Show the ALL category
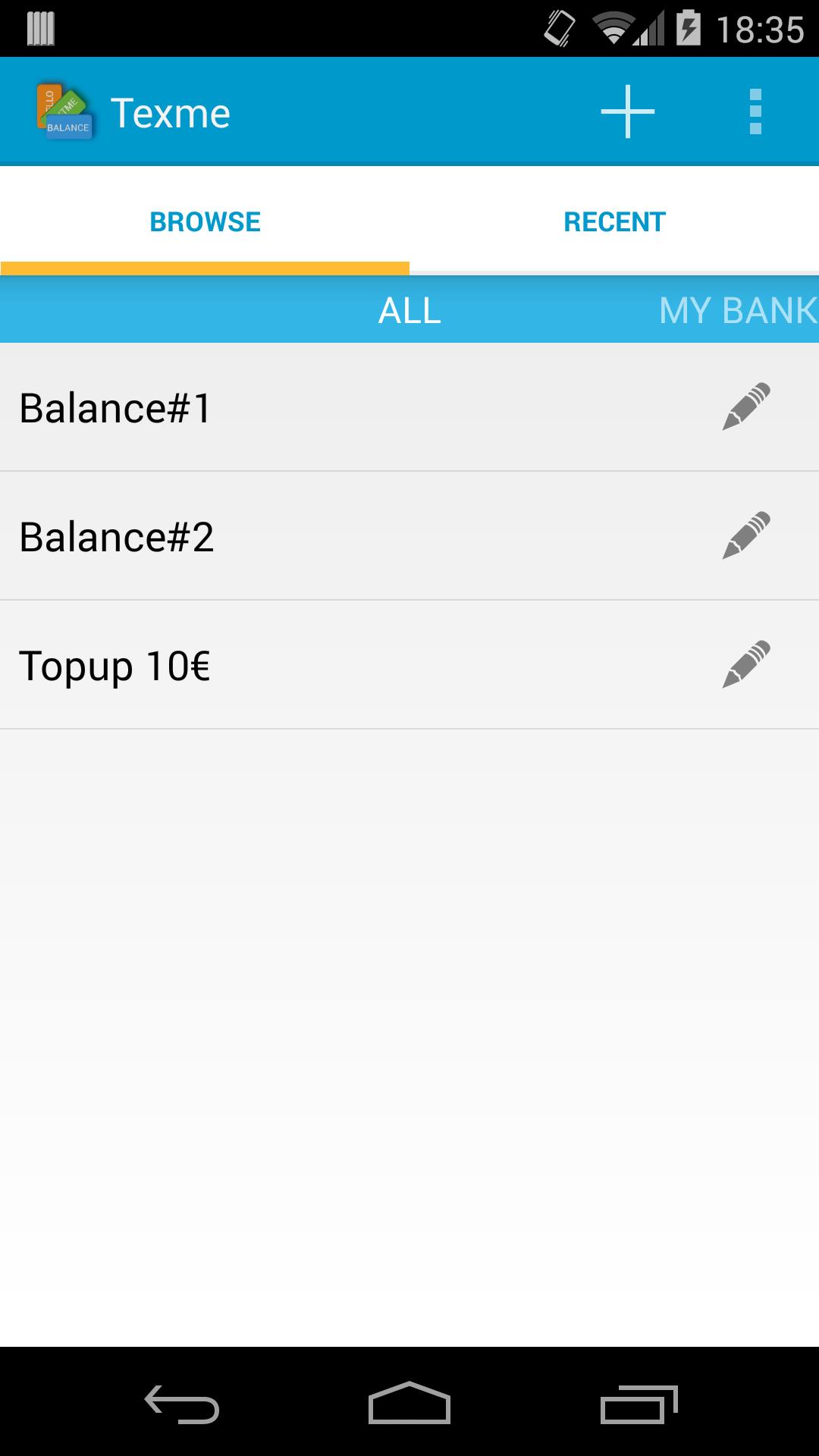Screen dimensions: 819x1456 409,310
